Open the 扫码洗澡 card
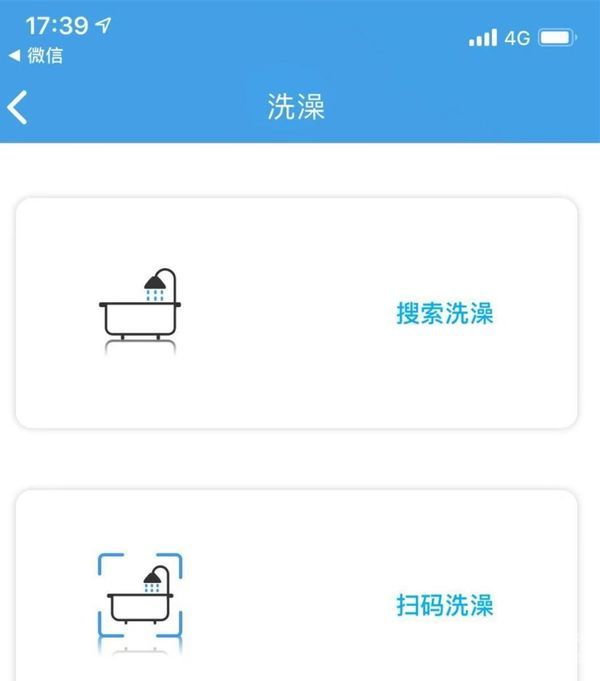The height and width of the screenshot is (681, 600). point(296,590)
